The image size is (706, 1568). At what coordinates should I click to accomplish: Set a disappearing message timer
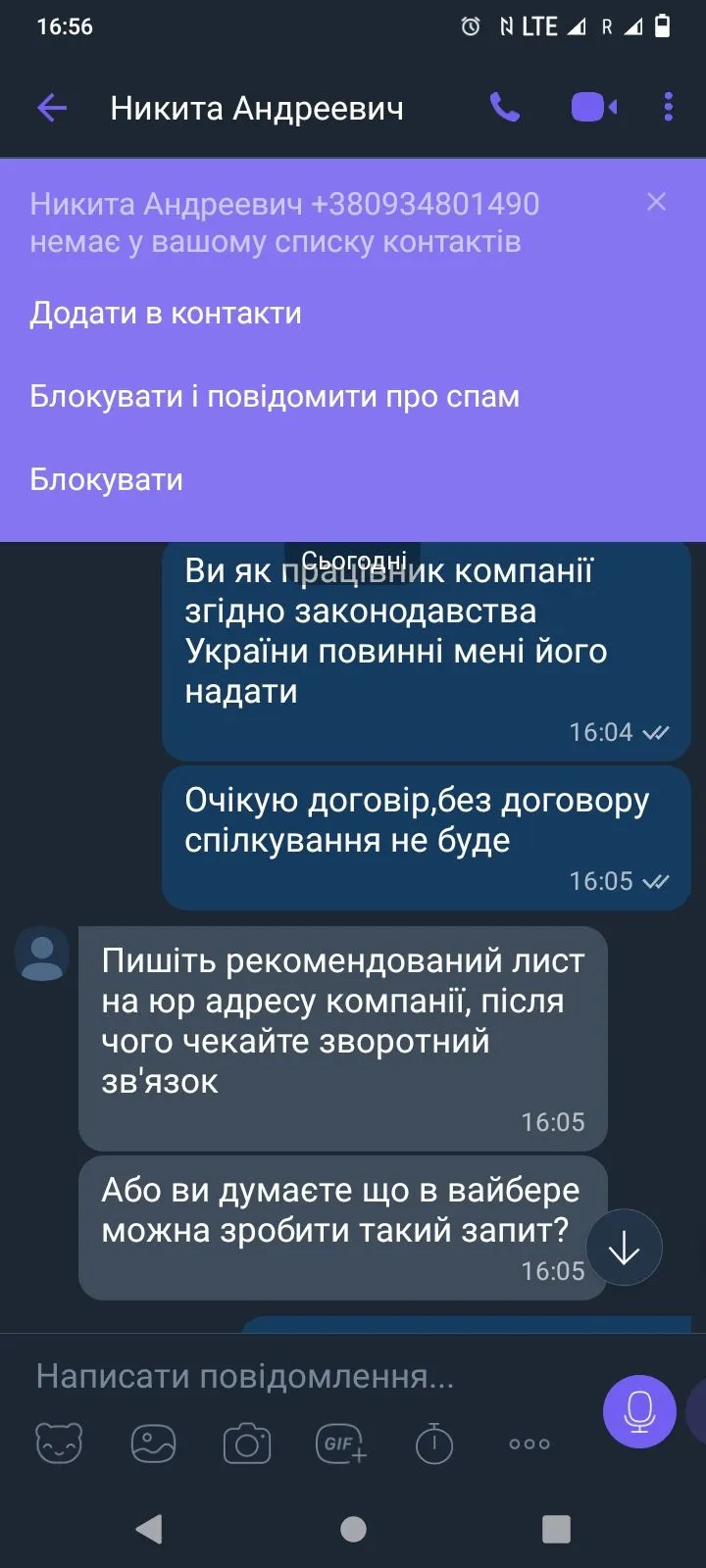pos(434,1444)
